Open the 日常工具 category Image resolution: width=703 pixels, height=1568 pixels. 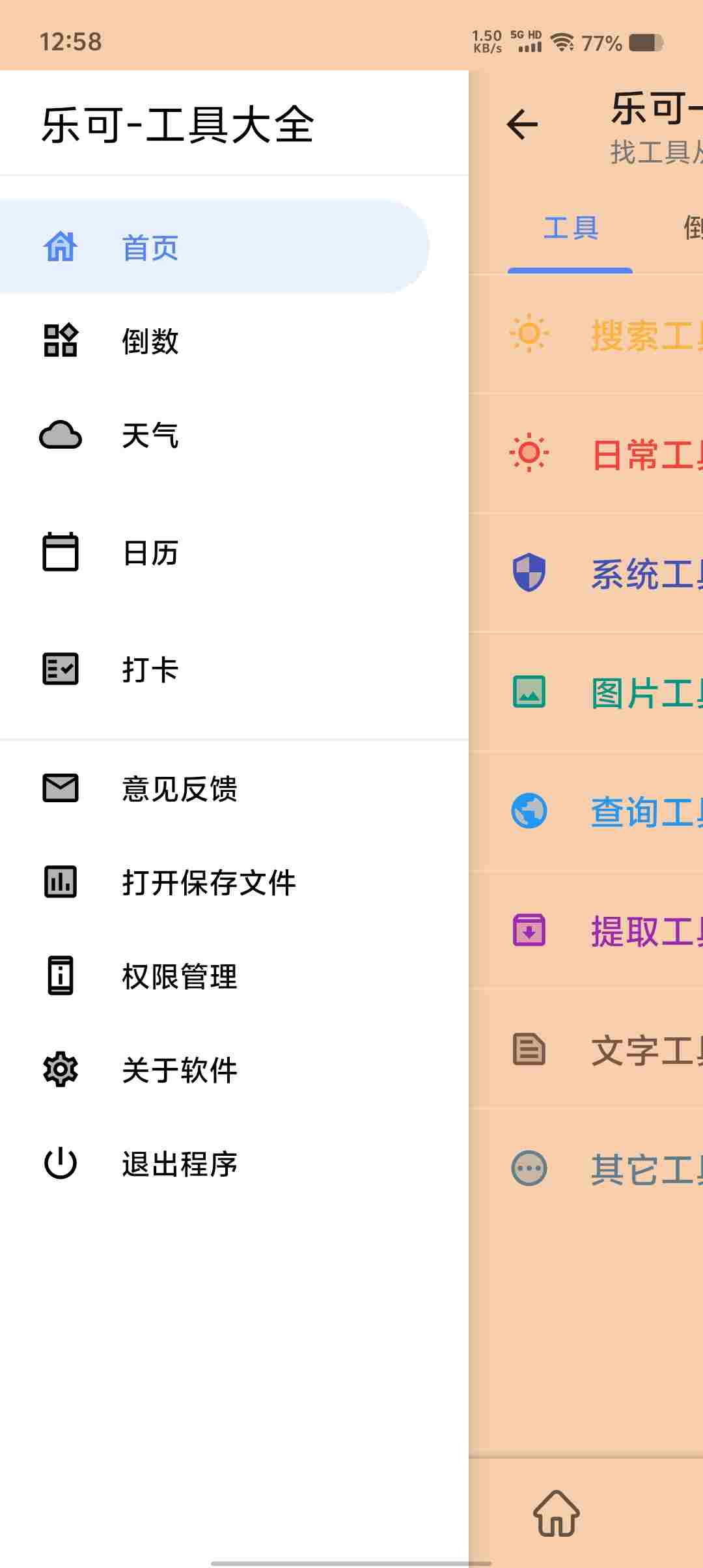coord(586,453)
